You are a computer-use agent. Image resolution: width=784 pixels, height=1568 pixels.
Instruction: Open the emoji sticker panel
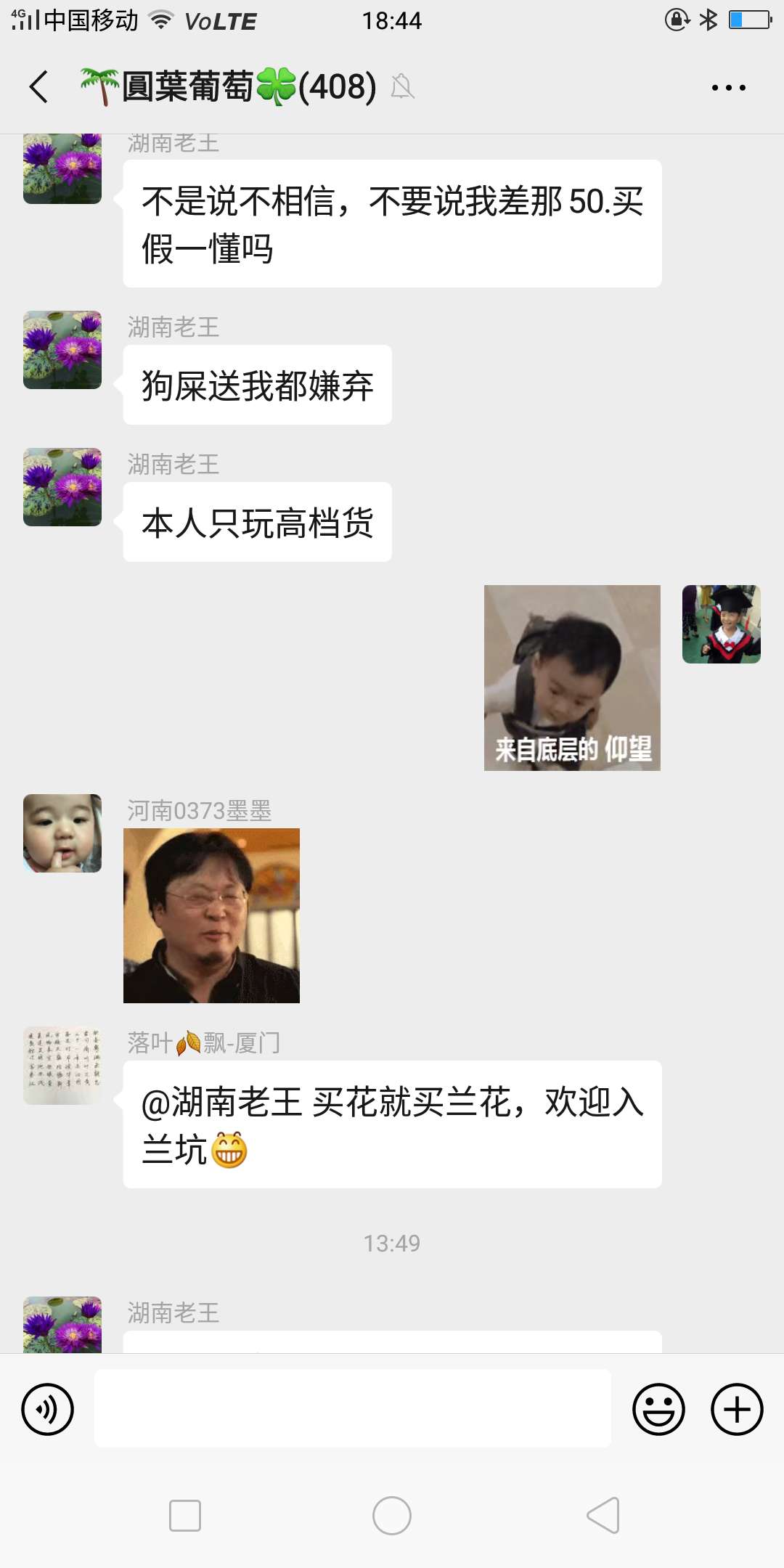[x=658, y=1409]
